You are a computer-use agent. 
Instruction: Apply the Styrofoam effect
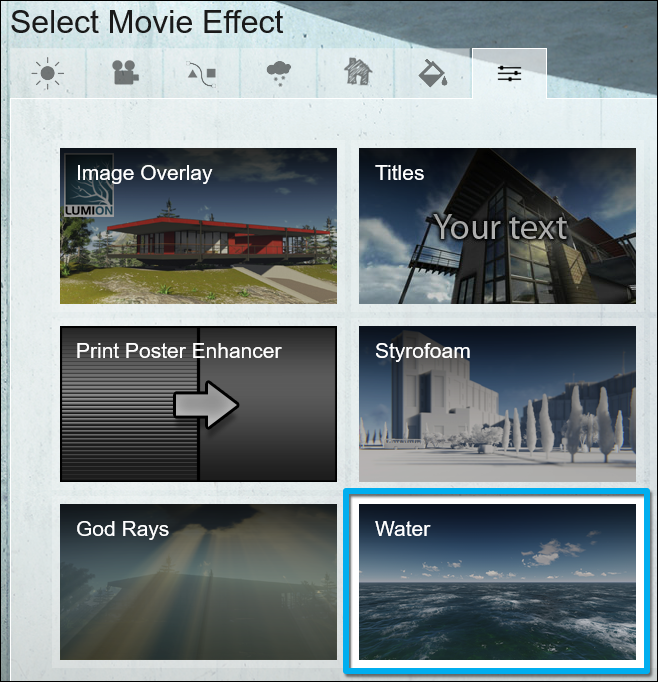(x=497, y=404)
